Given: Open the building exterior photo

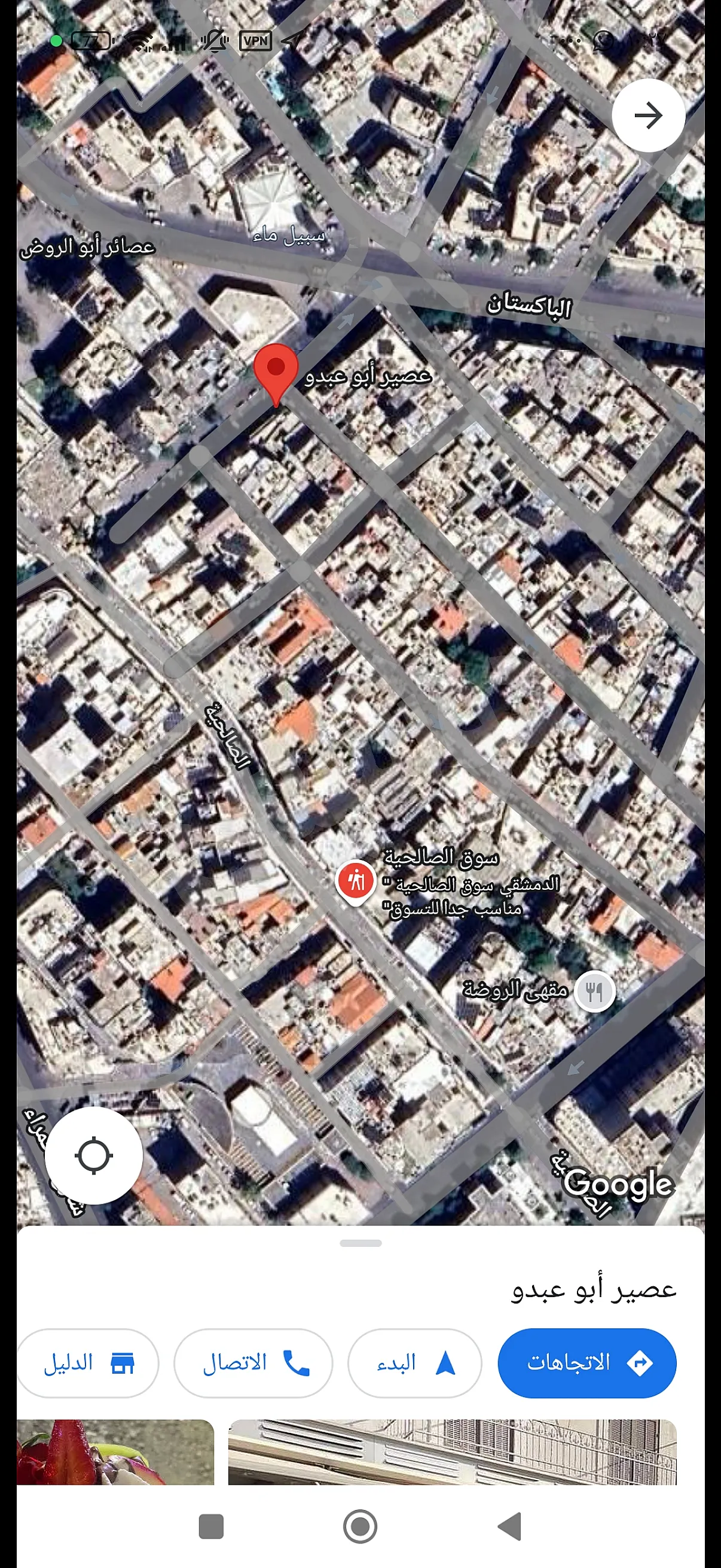Looking at the screenshot, I should [452, 1451].
